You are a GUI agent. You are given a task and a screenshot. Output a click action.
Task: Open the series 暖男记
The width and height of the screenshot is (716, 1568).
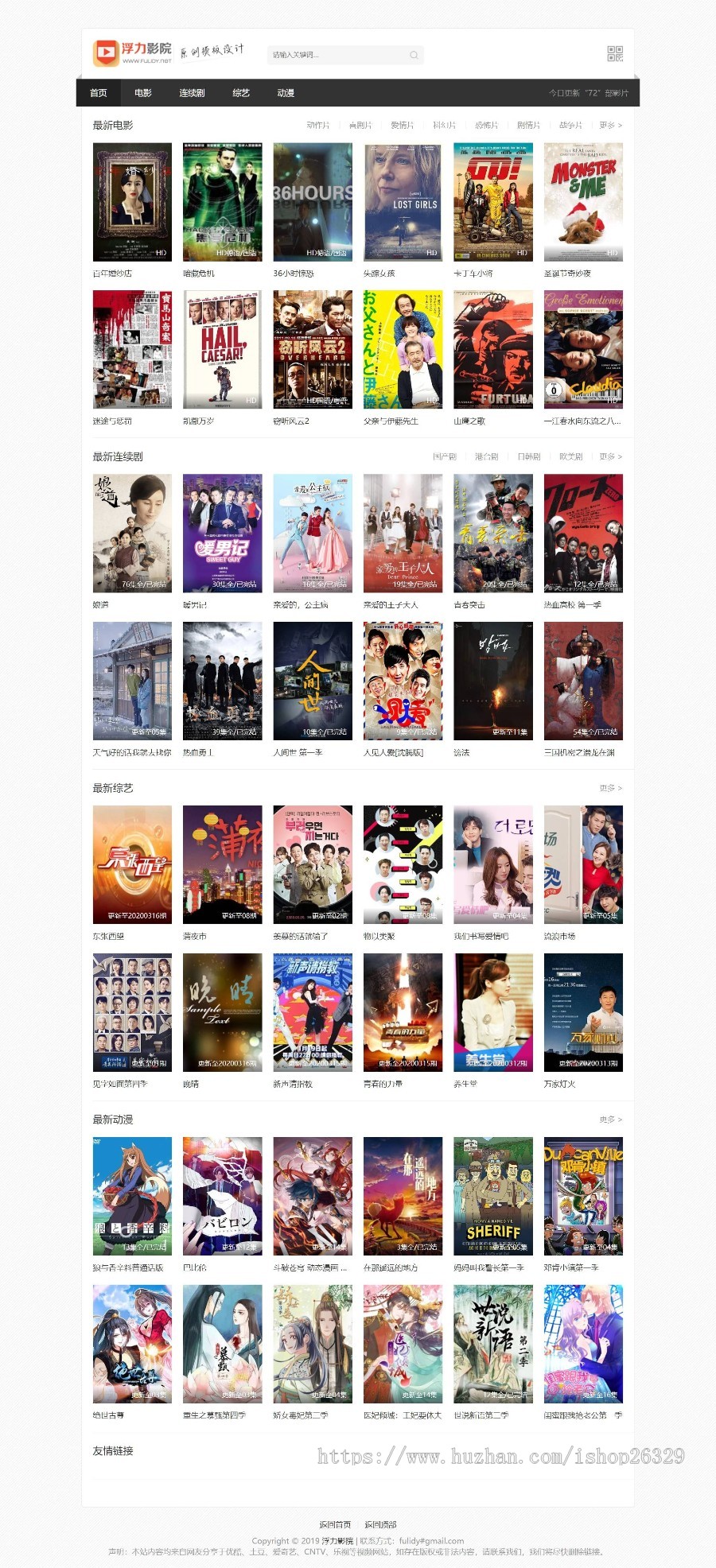(x=222, y=534)
